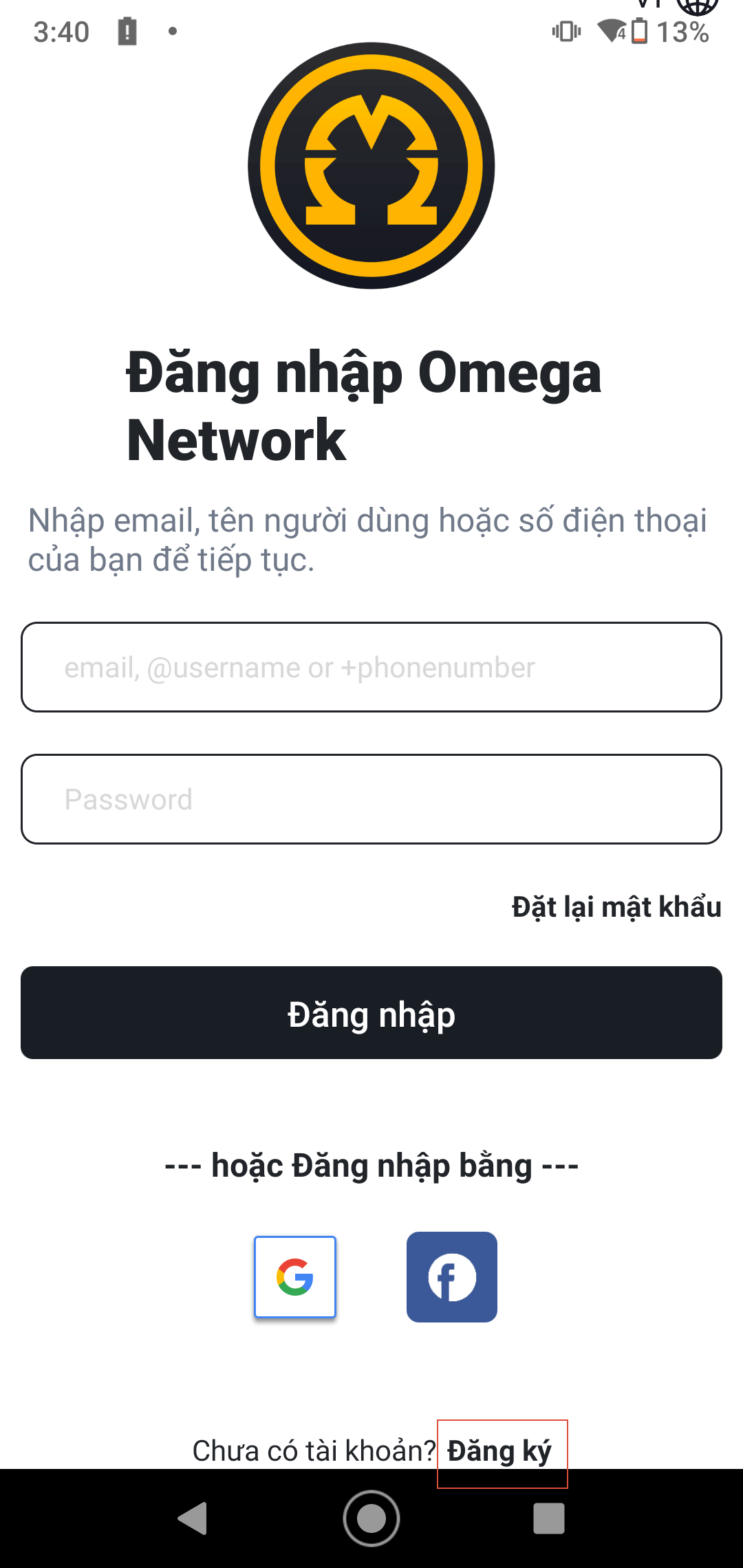Sign in with Google

[x=295, y=1277]
